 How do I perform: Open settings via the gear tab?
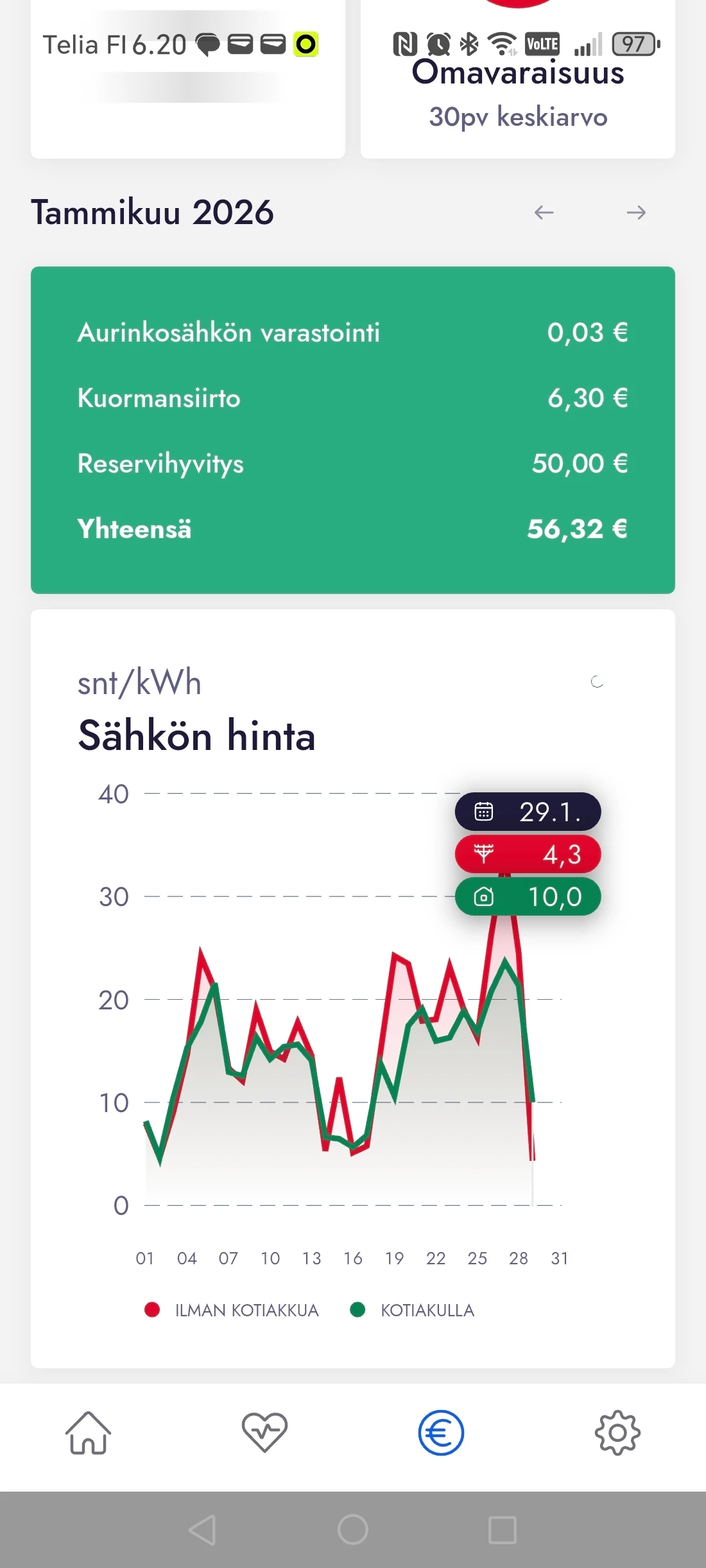coord(617,1433)
